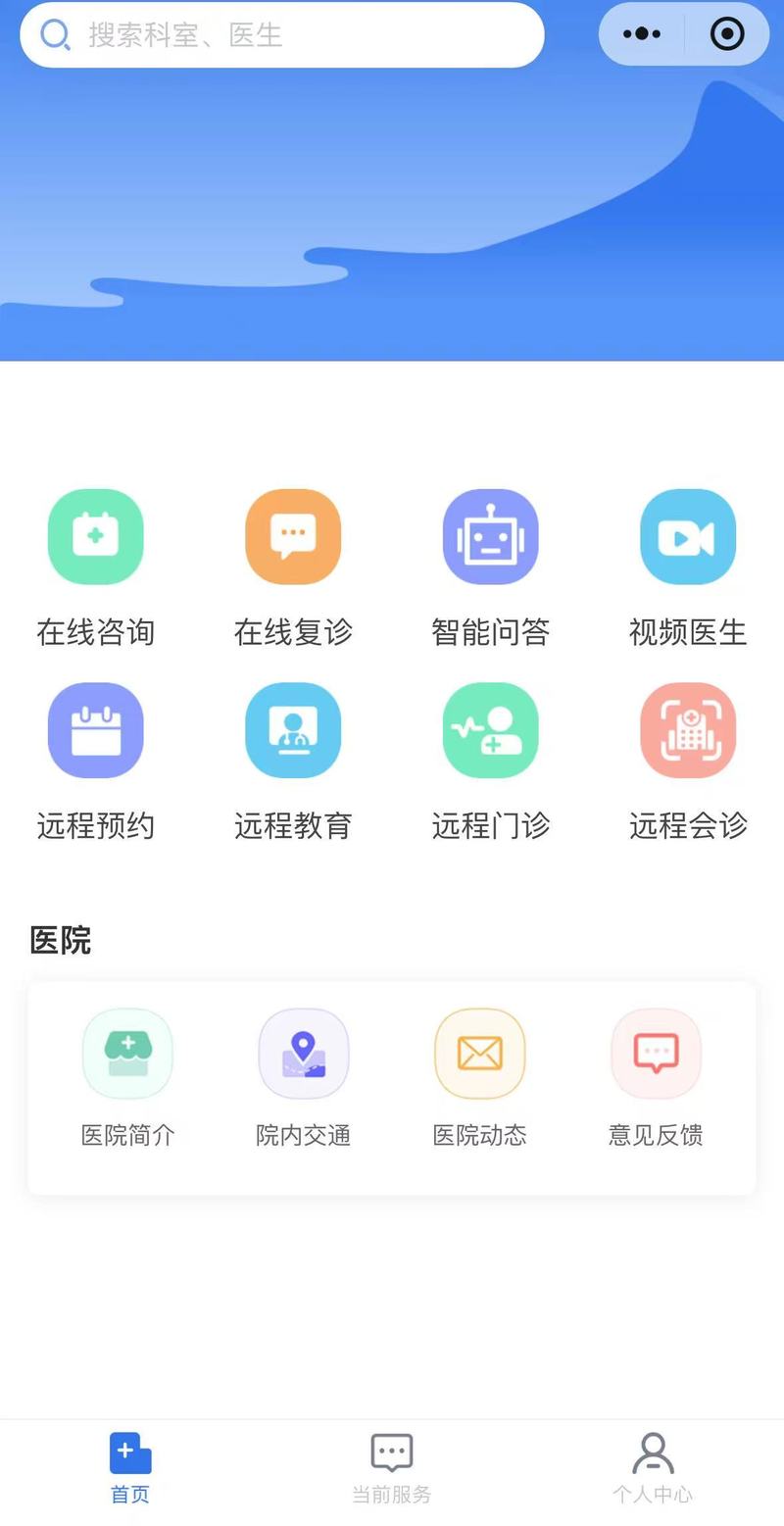Close the mini program with the circle button
This screenshot has height=1526, width=784.
(727, 34)
